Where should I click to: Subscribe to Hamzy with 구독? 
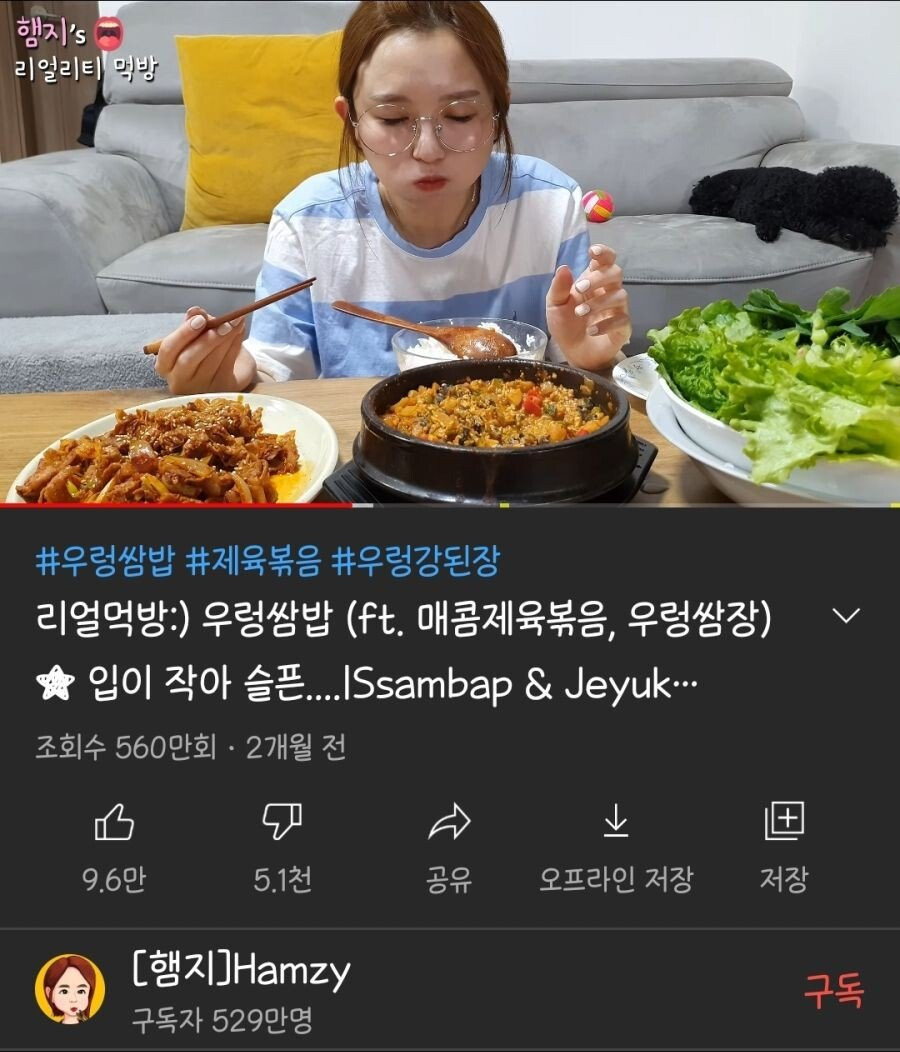point(834,990)
